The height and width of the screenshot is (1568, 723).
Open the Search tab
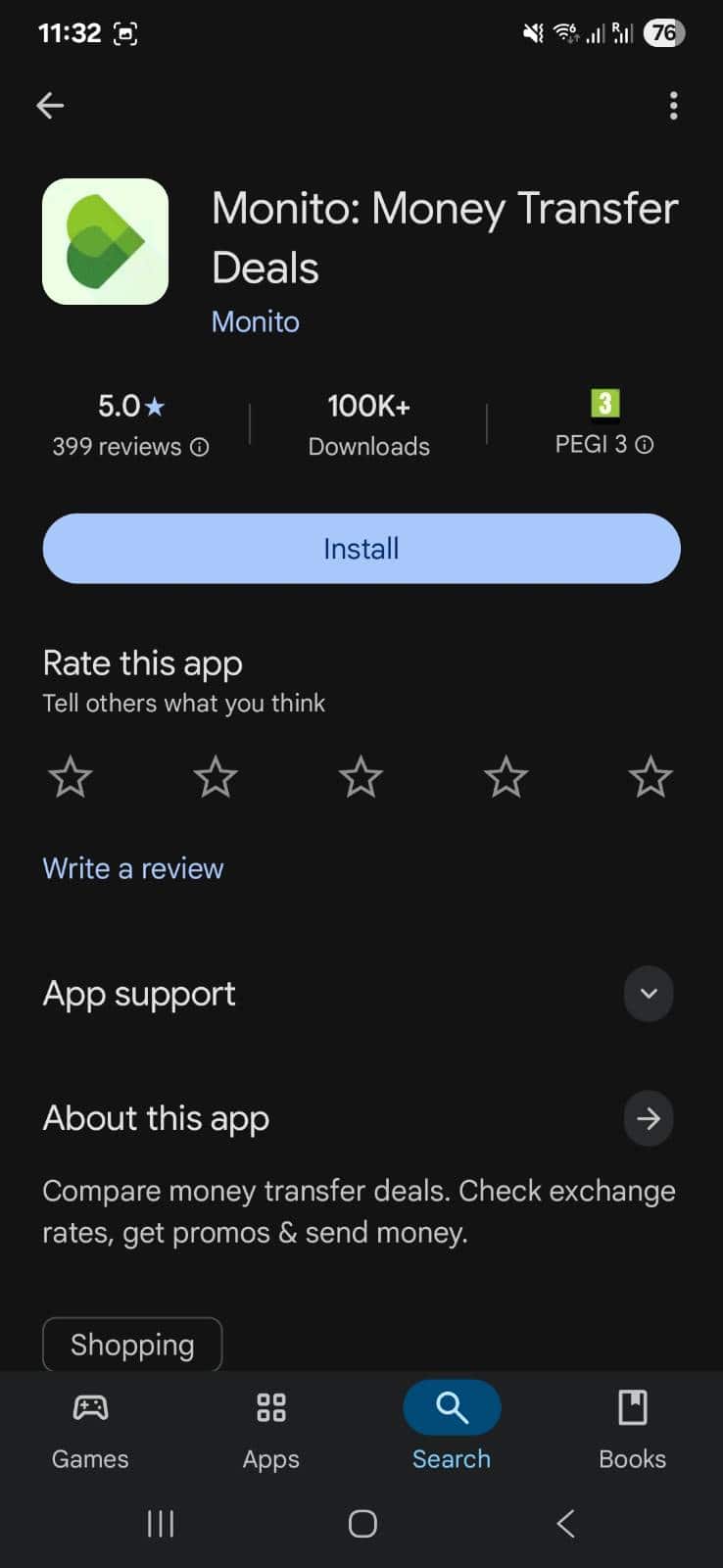pos(452,1429)
